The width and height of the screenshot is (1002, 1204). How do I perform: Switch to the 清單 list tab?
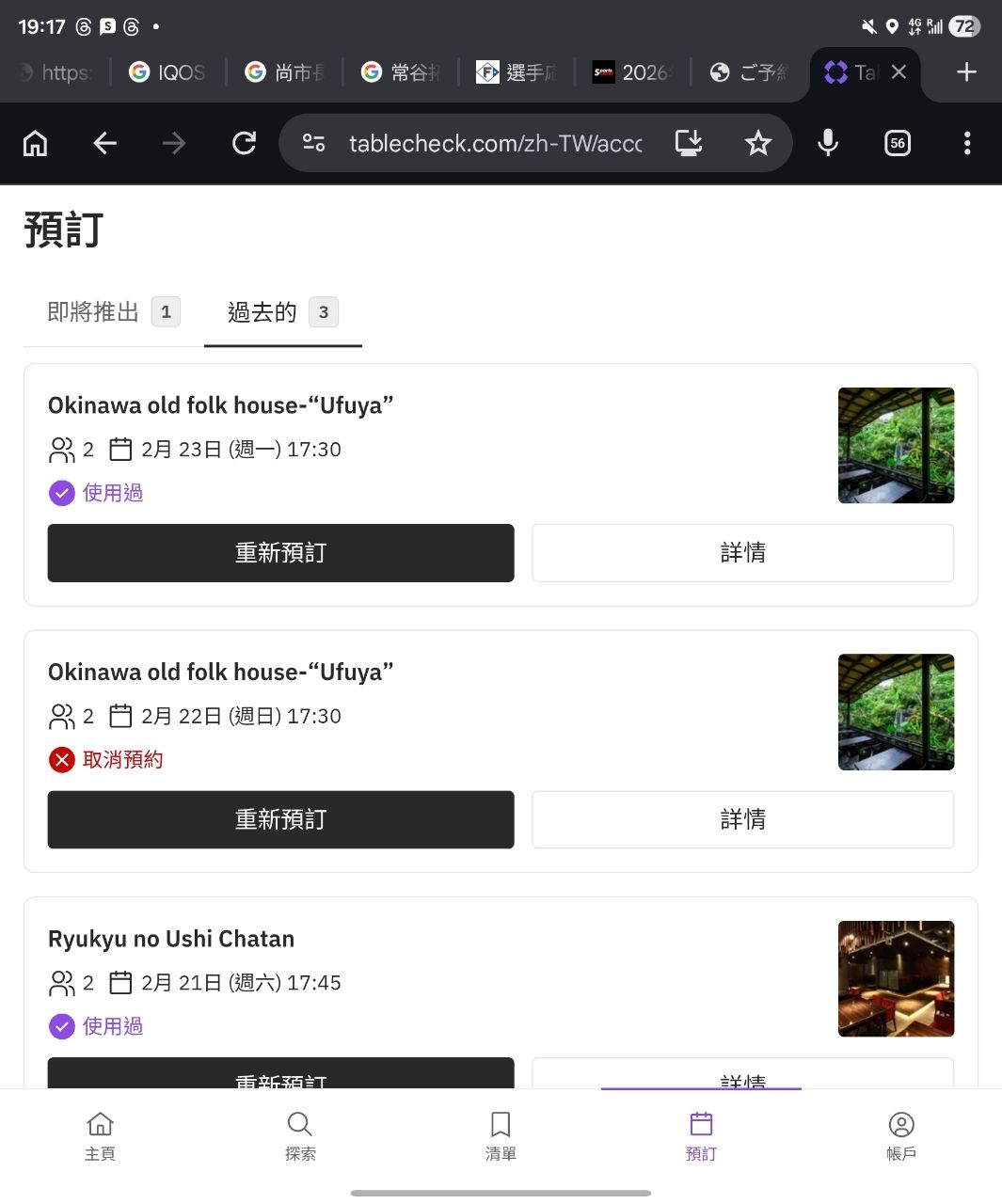point(501,1135)
